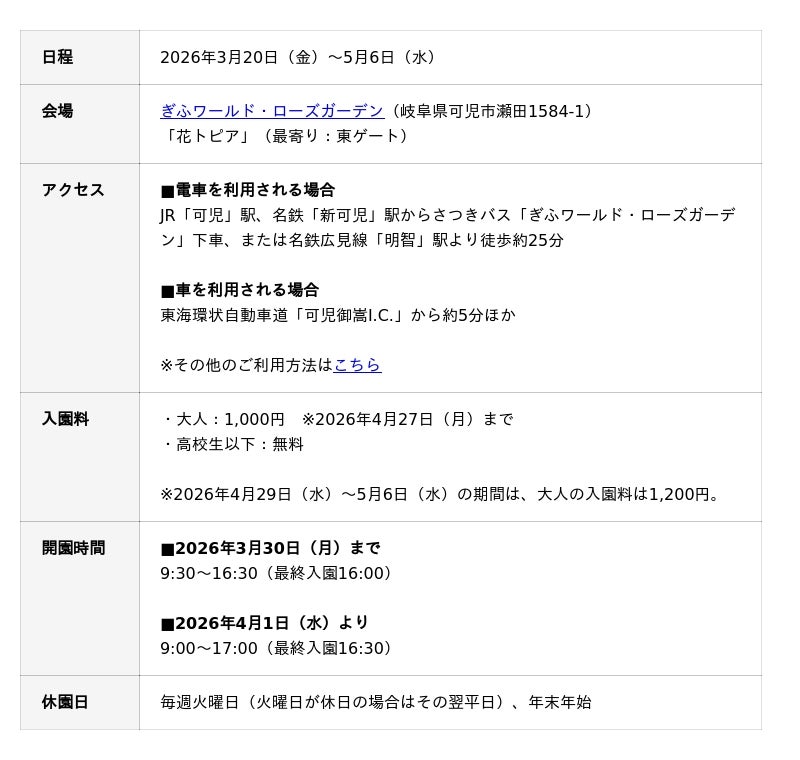Image resolution: width=800 pixels, height=760 pixels.
Task: Open the こちら link for other access methods
Action: 357,365
